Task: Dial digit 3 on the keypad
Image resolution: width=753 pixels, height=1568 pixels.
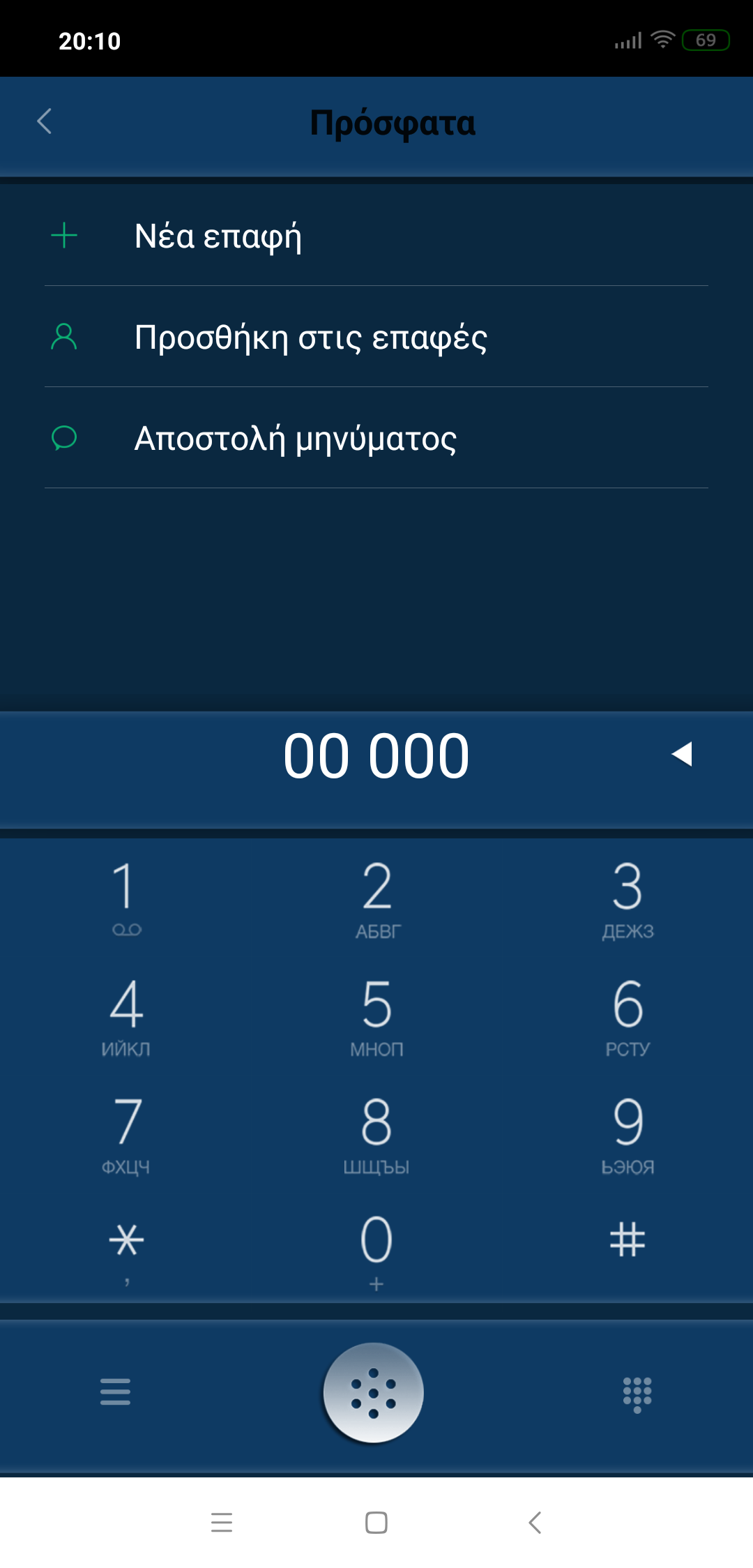Action: (x=627, y=896)
